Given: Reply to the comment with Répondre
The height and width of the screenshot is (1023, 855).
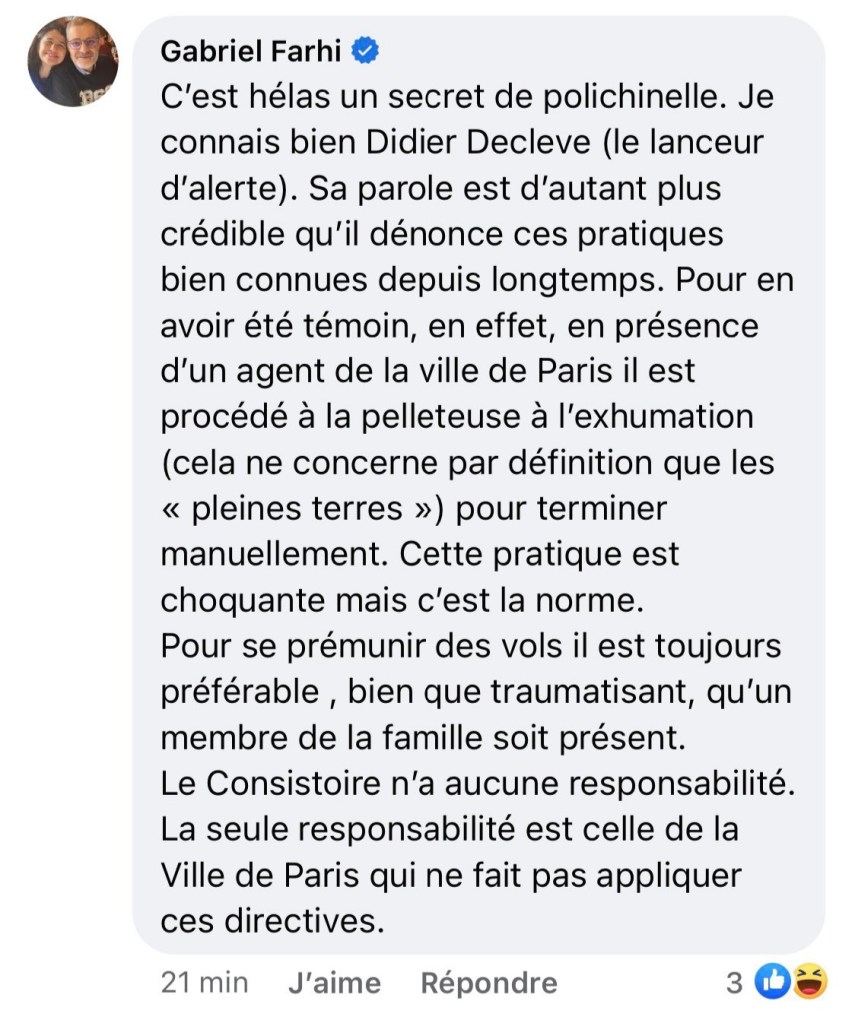Looking at the screenshot, I should 489,983.
